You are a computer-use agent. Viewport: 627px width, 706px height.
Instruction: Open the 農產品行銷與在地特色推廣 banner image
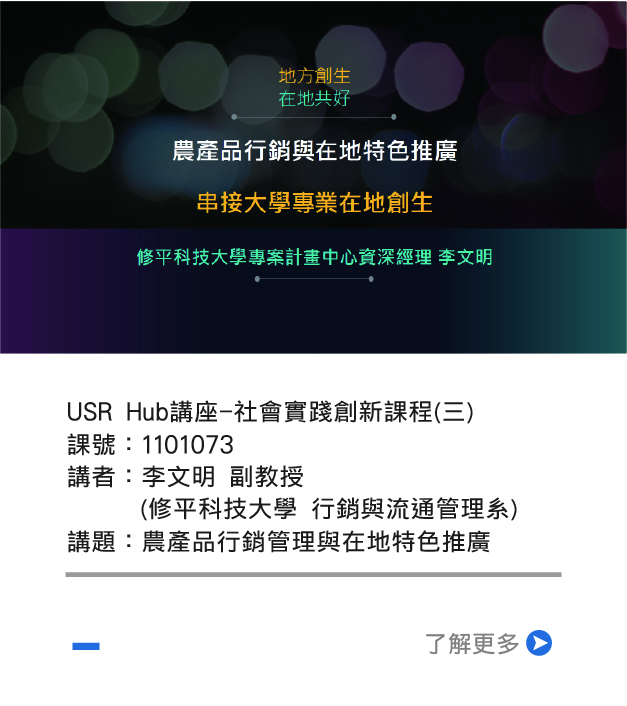[x=313, y=177]
